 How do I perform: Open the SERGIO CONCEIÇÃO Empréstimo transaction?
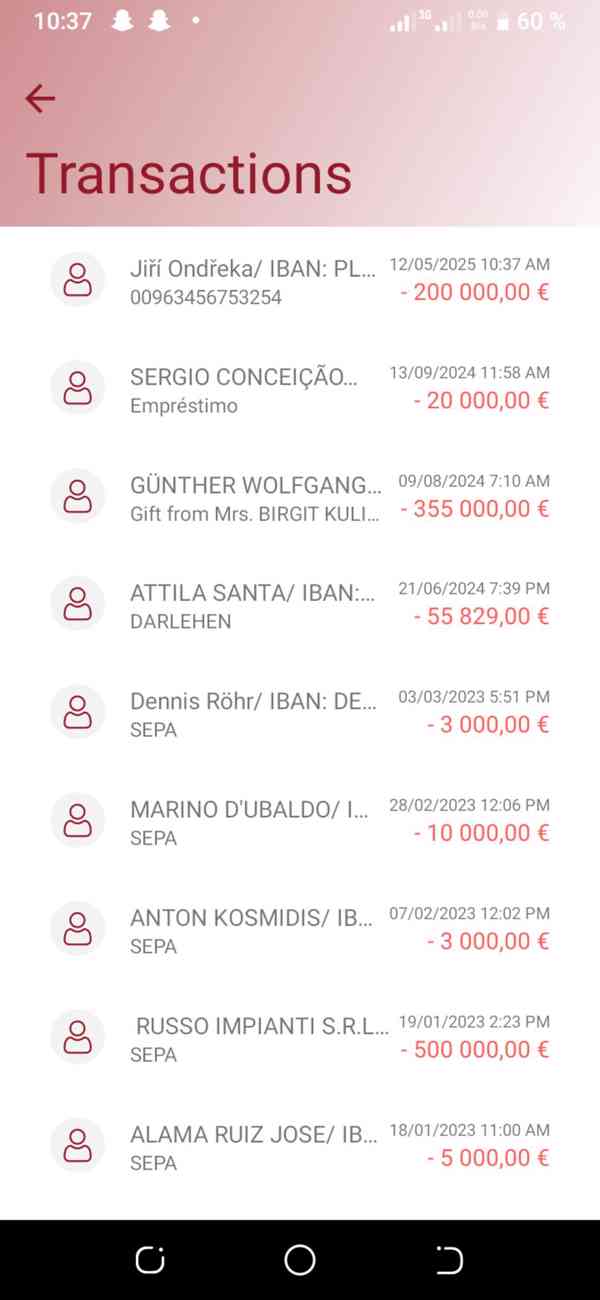point(300,389)
